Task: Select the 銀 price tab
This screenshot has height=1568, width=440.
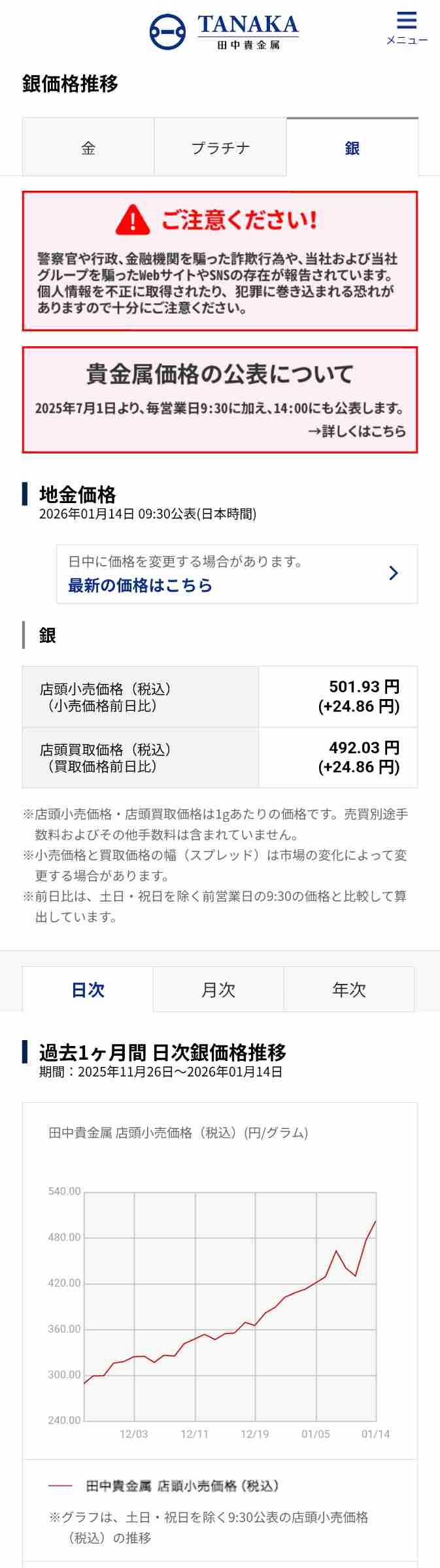Action: (x=352, y=148)
